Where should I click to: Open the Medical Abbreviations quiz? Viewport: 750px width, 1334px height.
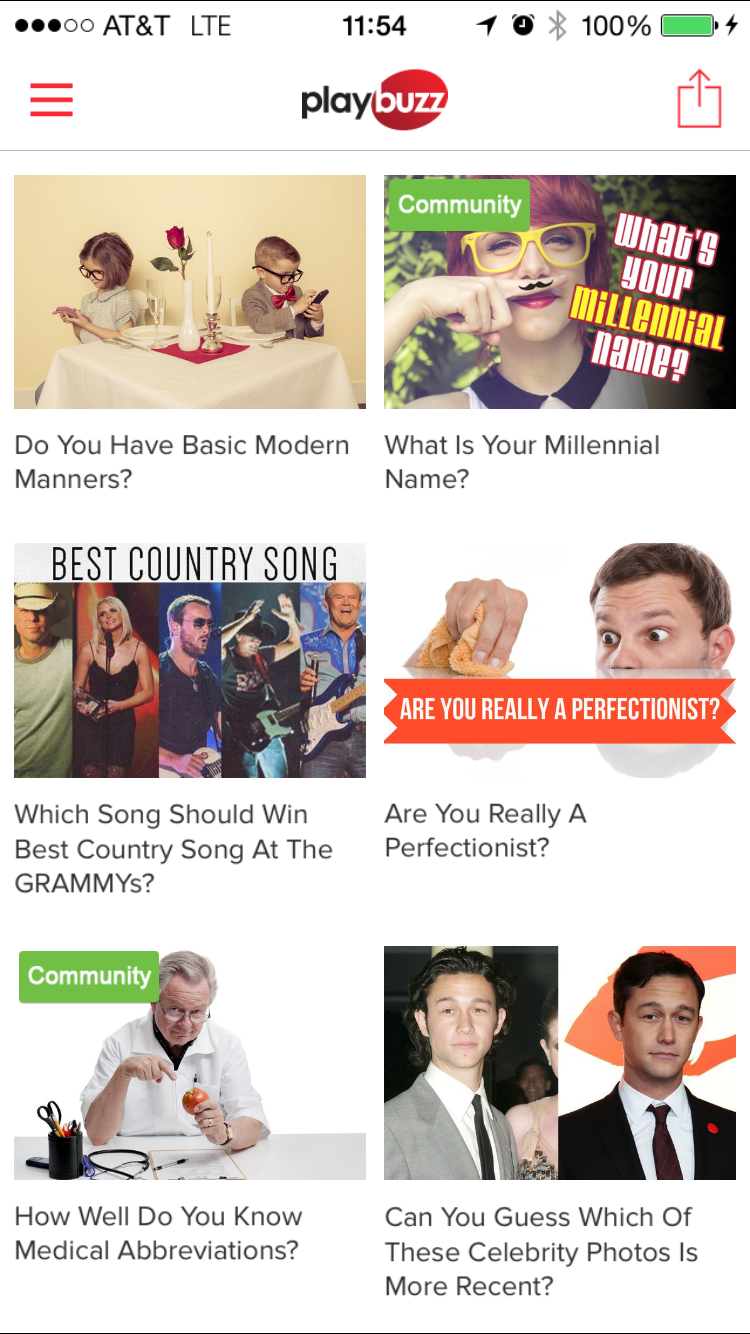pyautogui.click(x=190, y=1063)
